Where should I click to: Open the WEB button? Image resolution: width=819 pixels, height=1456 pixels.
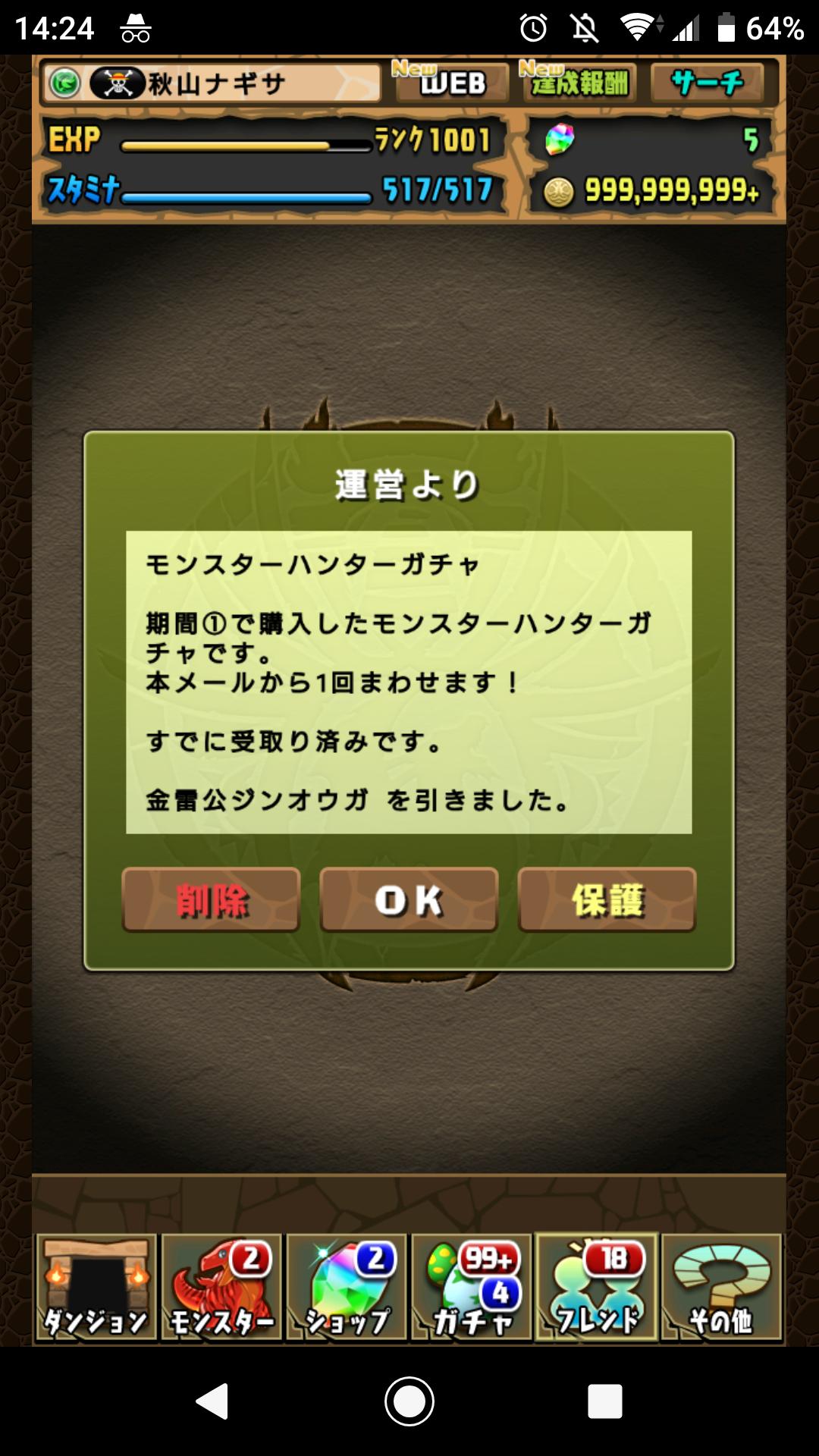tap(451, 81)
